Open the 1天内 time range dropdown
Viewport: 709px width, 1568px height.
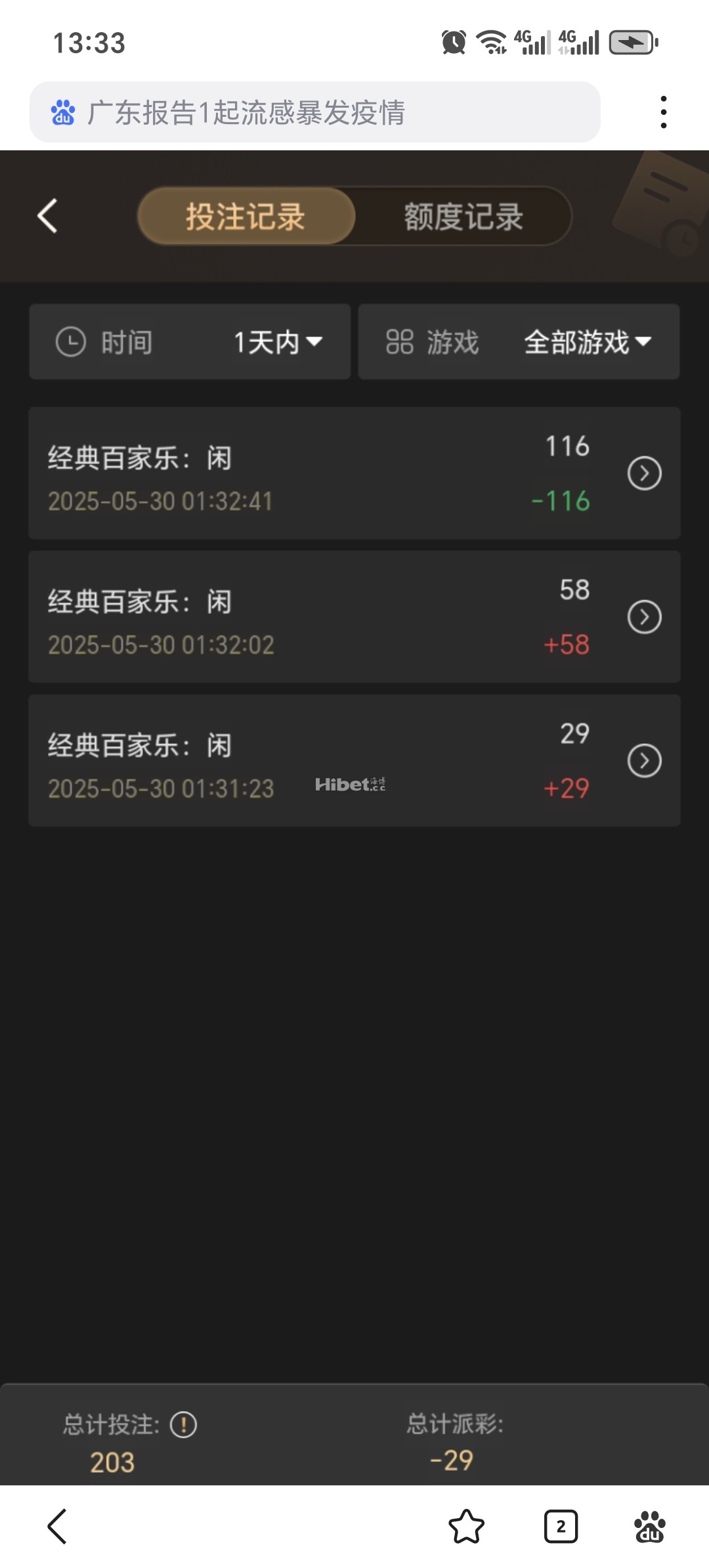pos(276,342)
